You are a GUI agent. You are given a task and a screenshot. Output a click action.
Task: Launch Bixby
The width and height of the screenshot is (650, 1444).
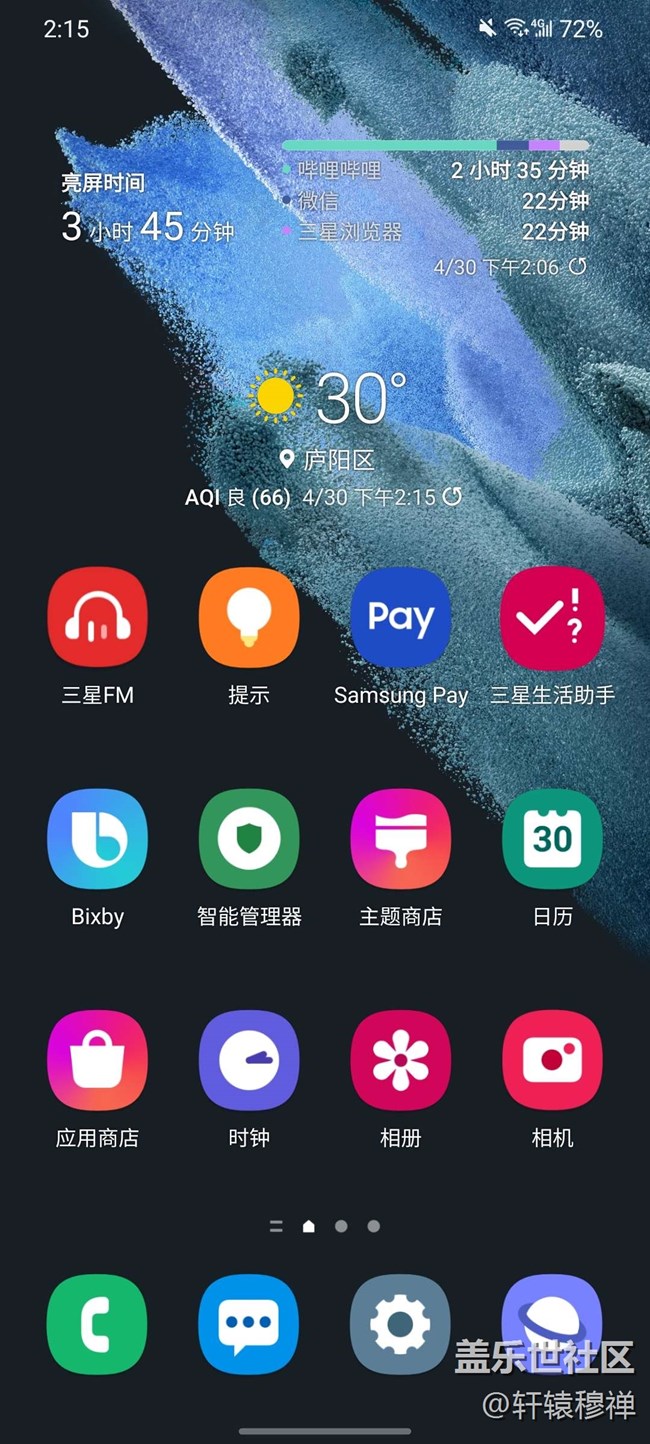point(97,838)
